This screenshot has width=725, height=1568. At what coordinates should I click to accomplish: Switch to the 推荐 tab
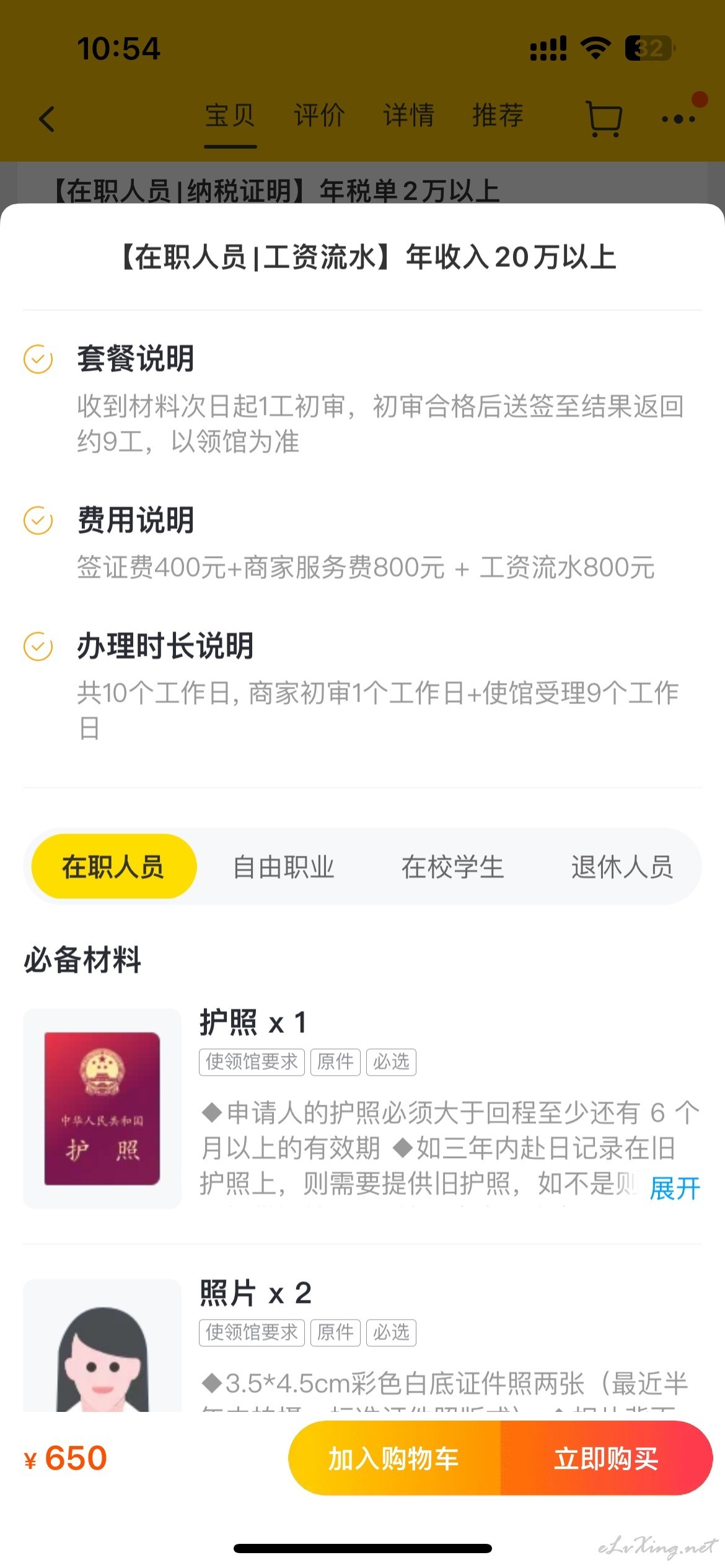[x=498, y=116]
